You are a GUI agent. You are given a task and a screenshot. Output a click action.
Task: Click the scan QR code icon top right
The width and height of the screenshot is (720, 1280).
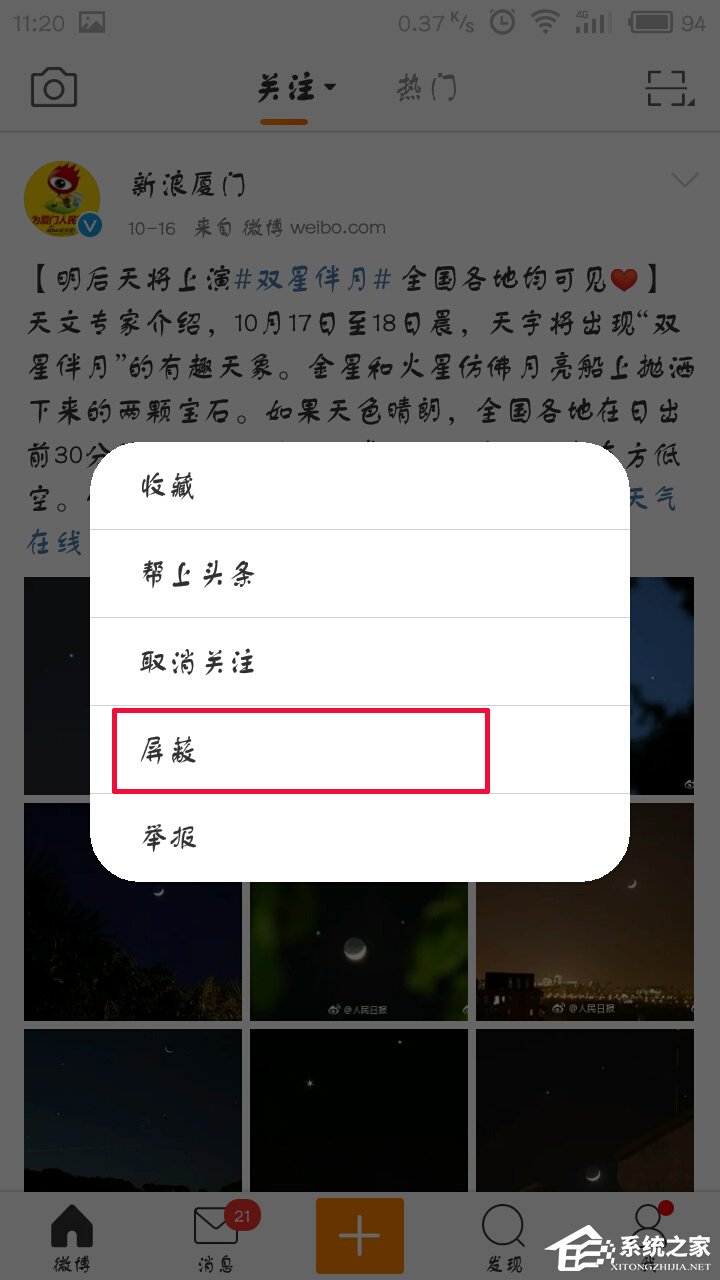tap(666, 86)
